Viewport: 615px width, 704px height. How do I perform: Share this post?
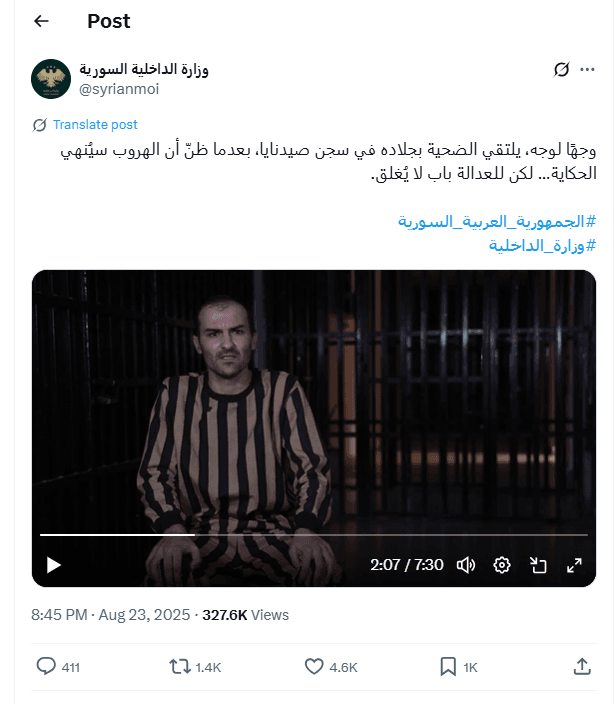[582, 666]
